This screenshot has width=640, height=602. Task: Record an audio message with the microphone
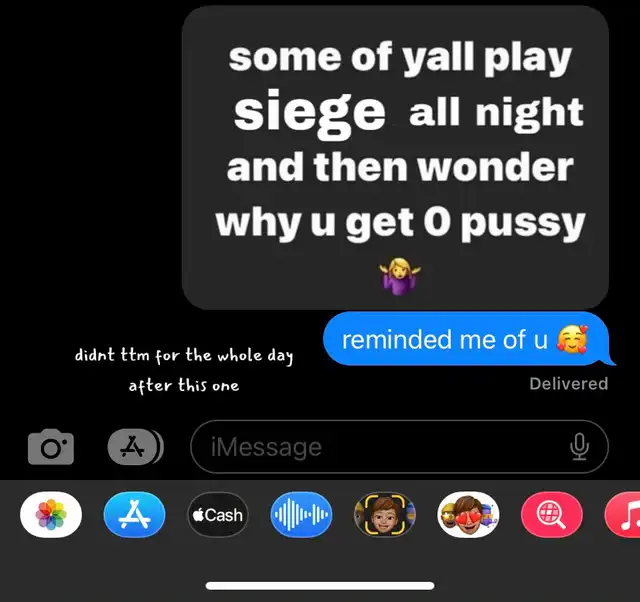(579, 447)
